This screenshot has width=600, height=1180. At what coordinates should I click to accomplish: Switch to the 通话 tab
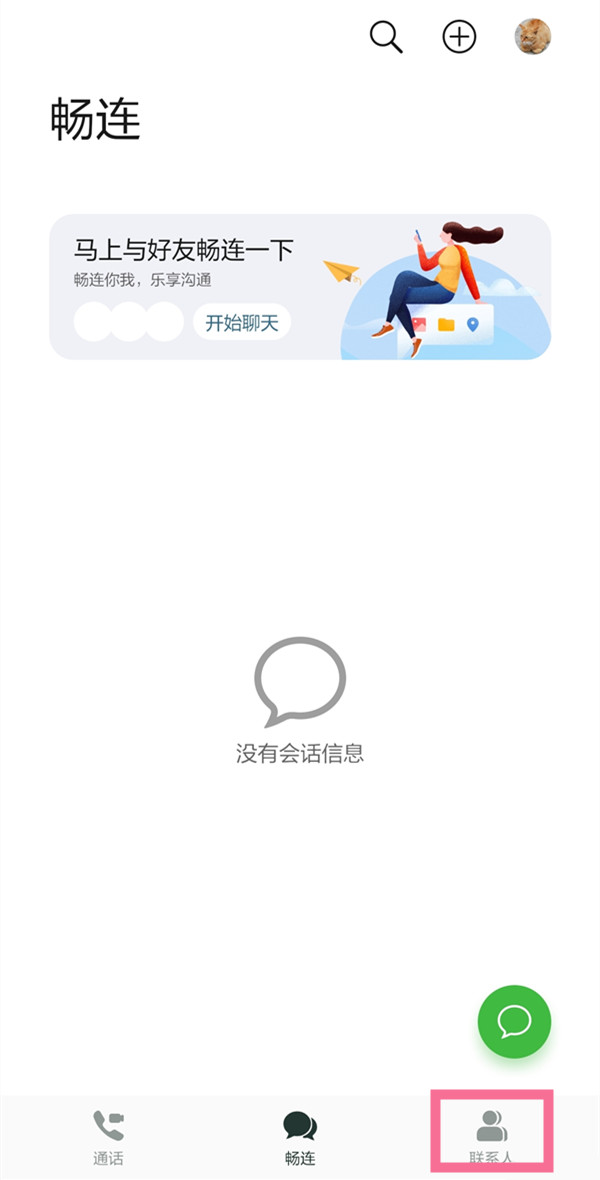point(108,1138)
